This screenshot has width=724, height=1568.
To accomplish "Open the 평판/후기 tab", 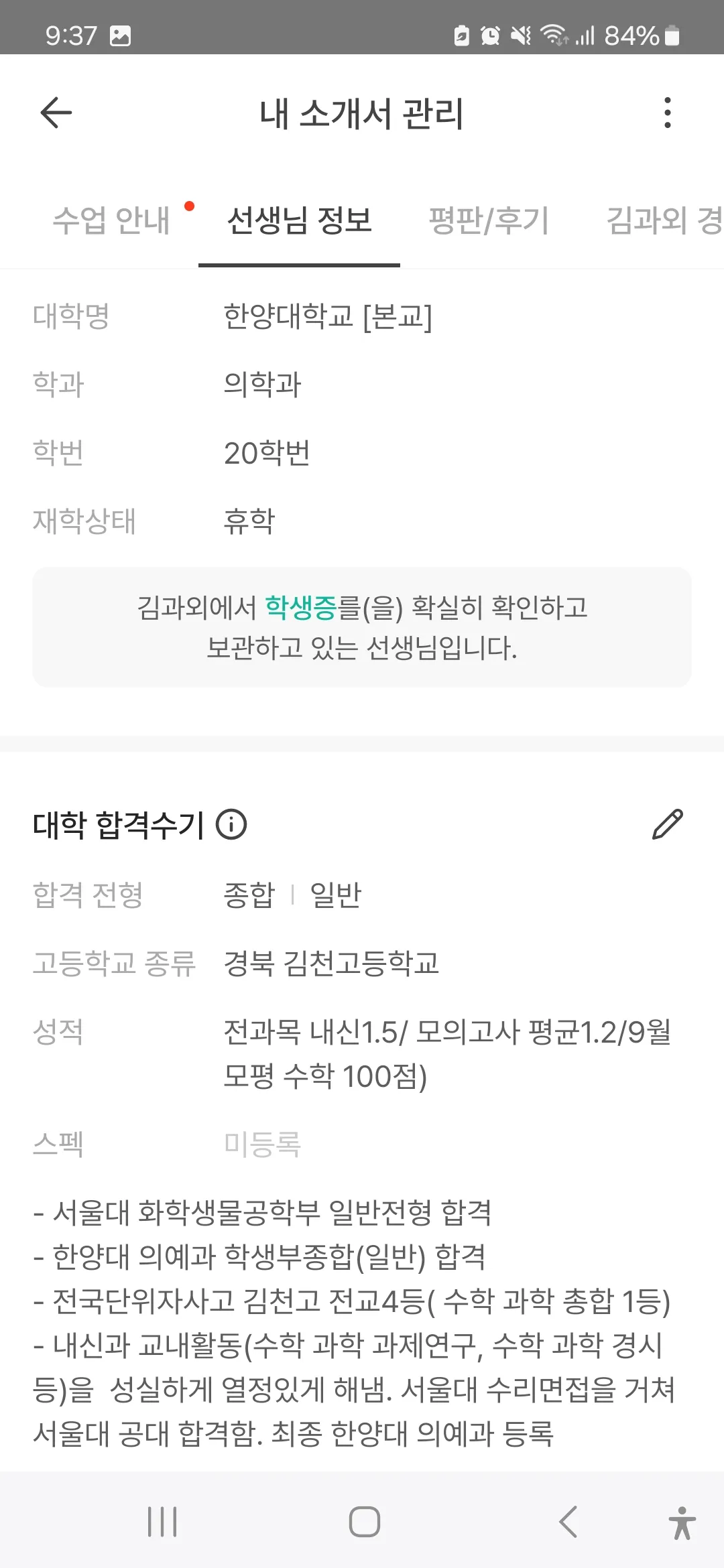I will [x=489, y=220].
